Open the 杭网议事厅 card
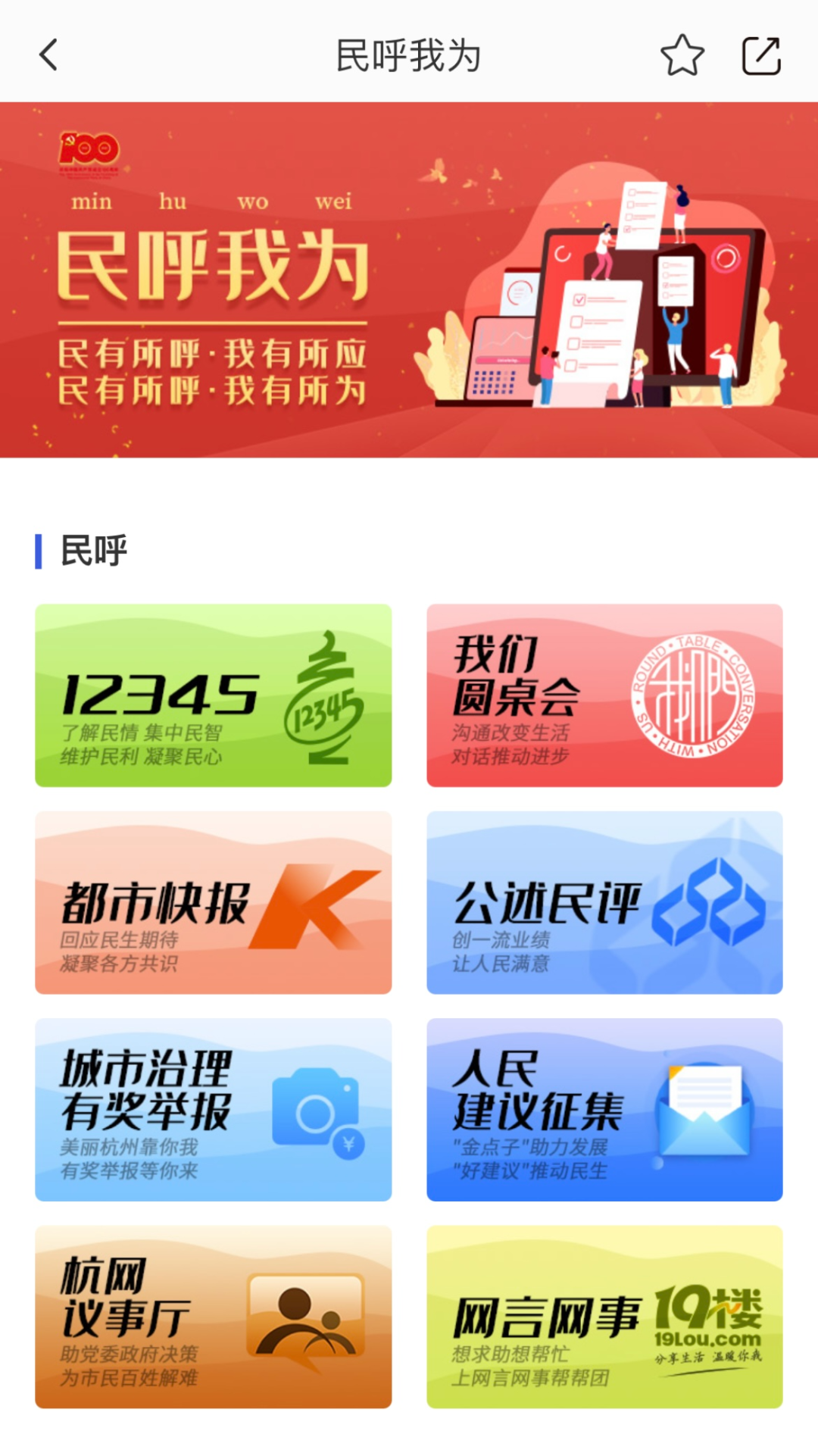 click(213, 1317)
